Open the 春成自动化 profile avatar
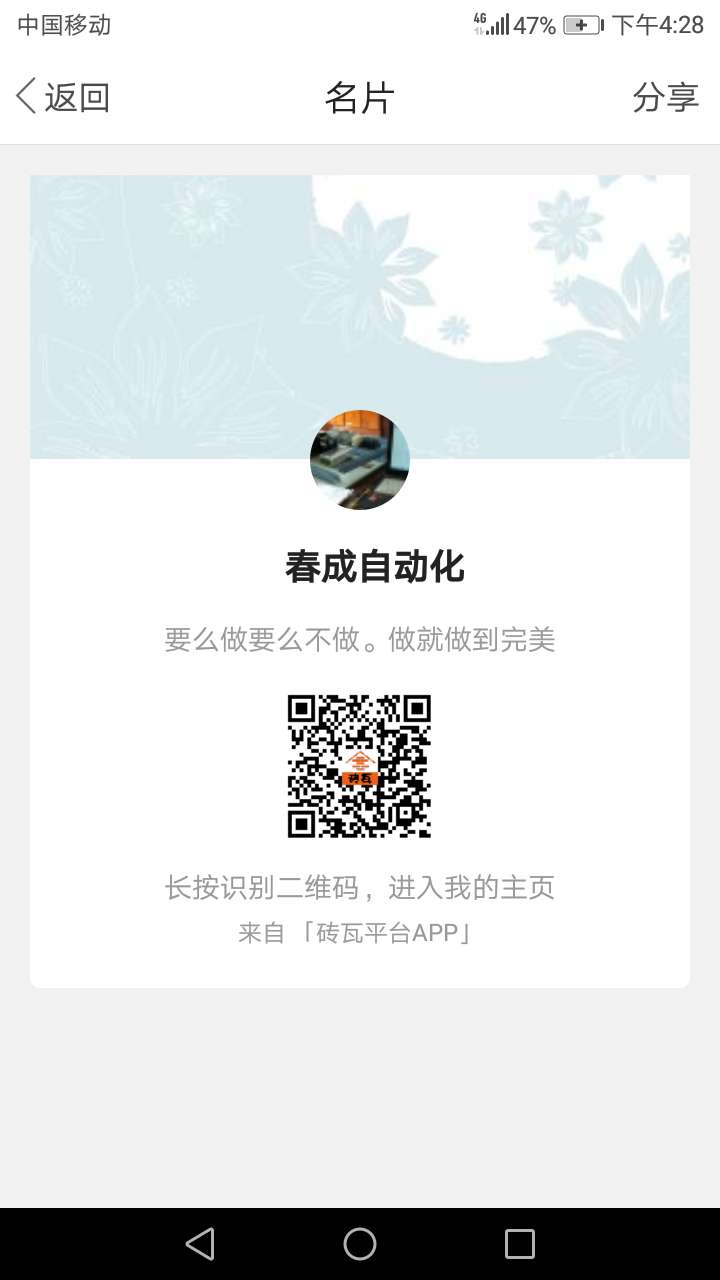Screen dimensions: 720x1280 (x=360, y=460)
